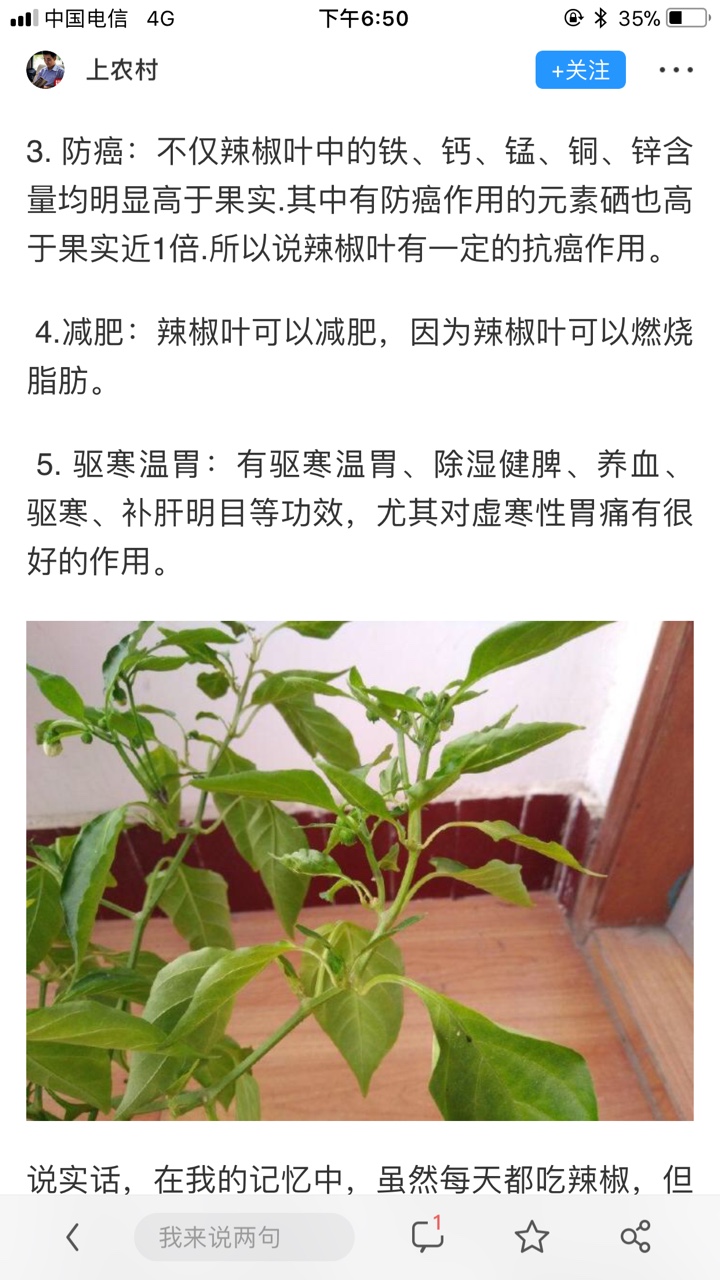Follow the author 上农村

580,70
